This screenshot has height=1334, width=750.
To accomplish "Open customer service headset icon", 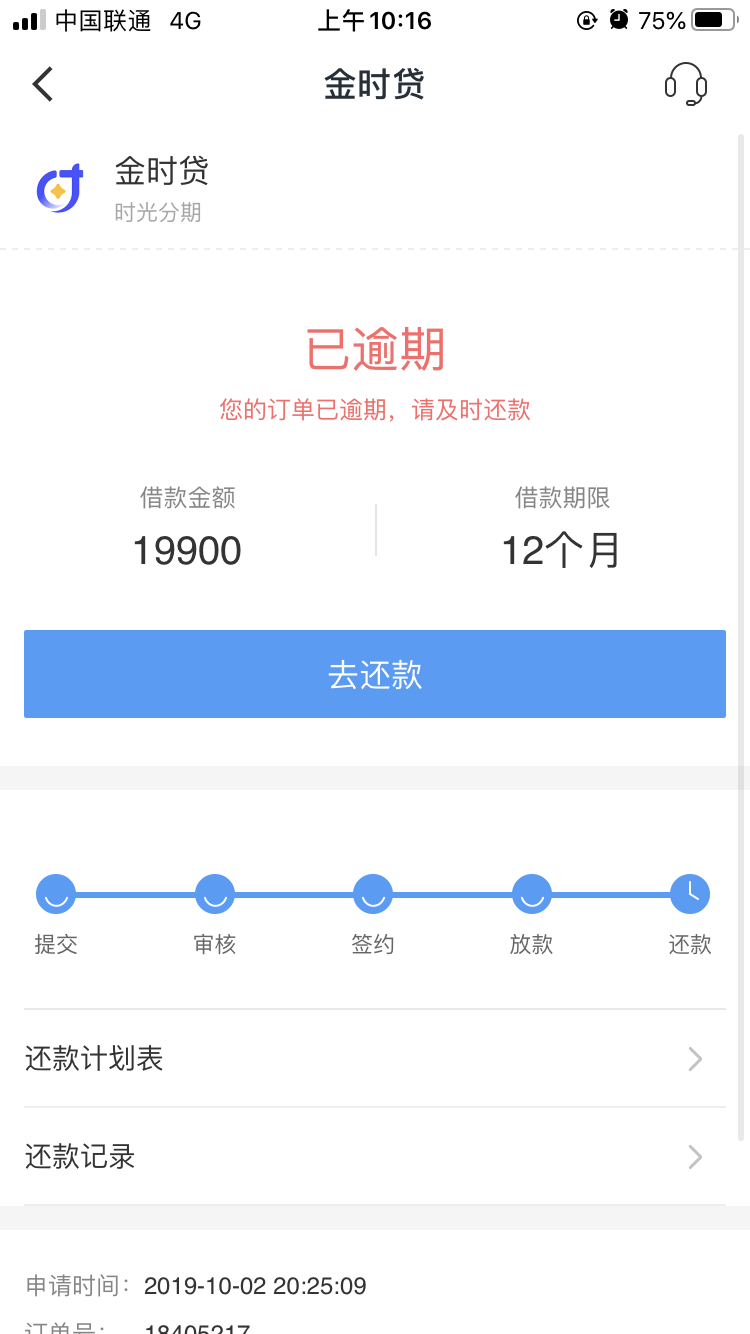I will pos(686,85).
